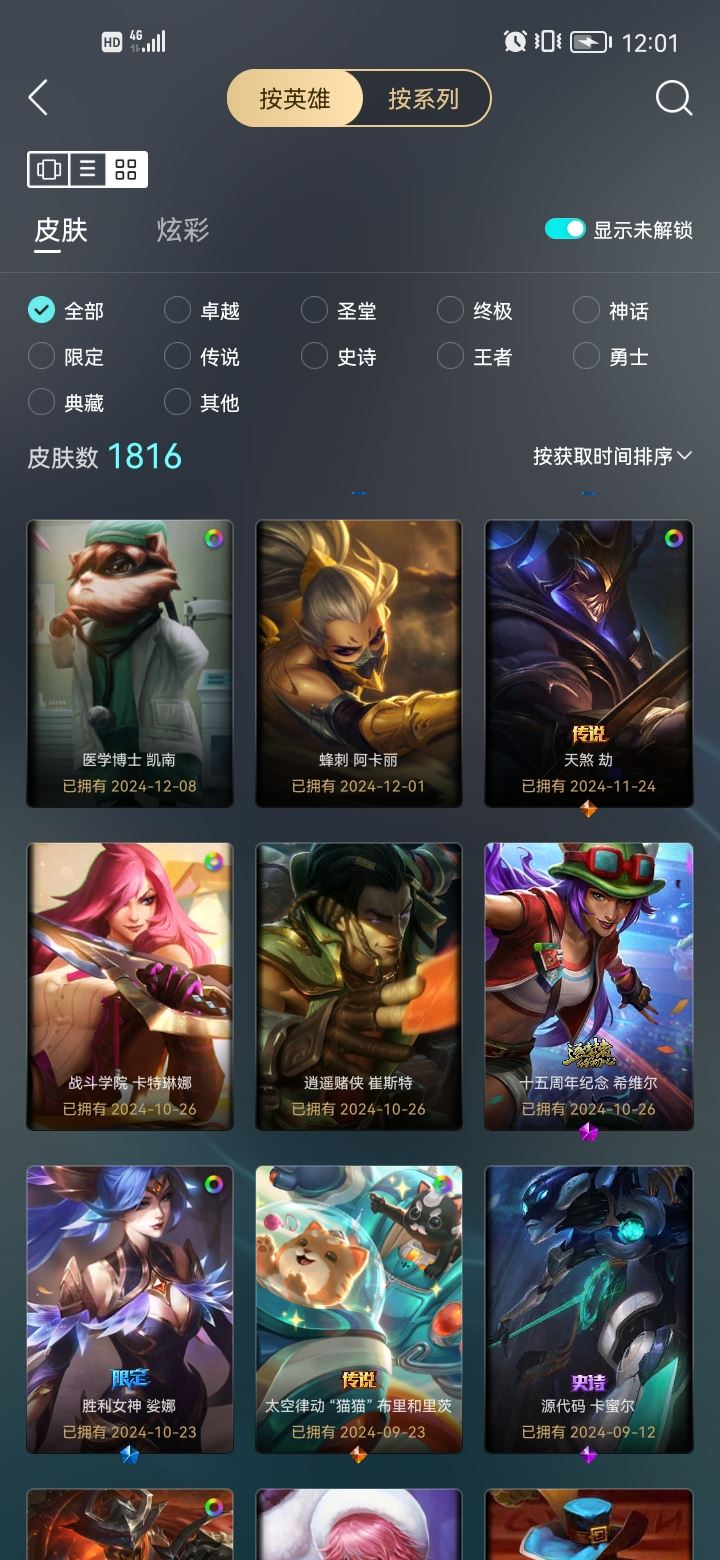The height and width of the screenshot is (1560, 720).
Task: Switch to the 炫彩 tab
Action: 183,230
